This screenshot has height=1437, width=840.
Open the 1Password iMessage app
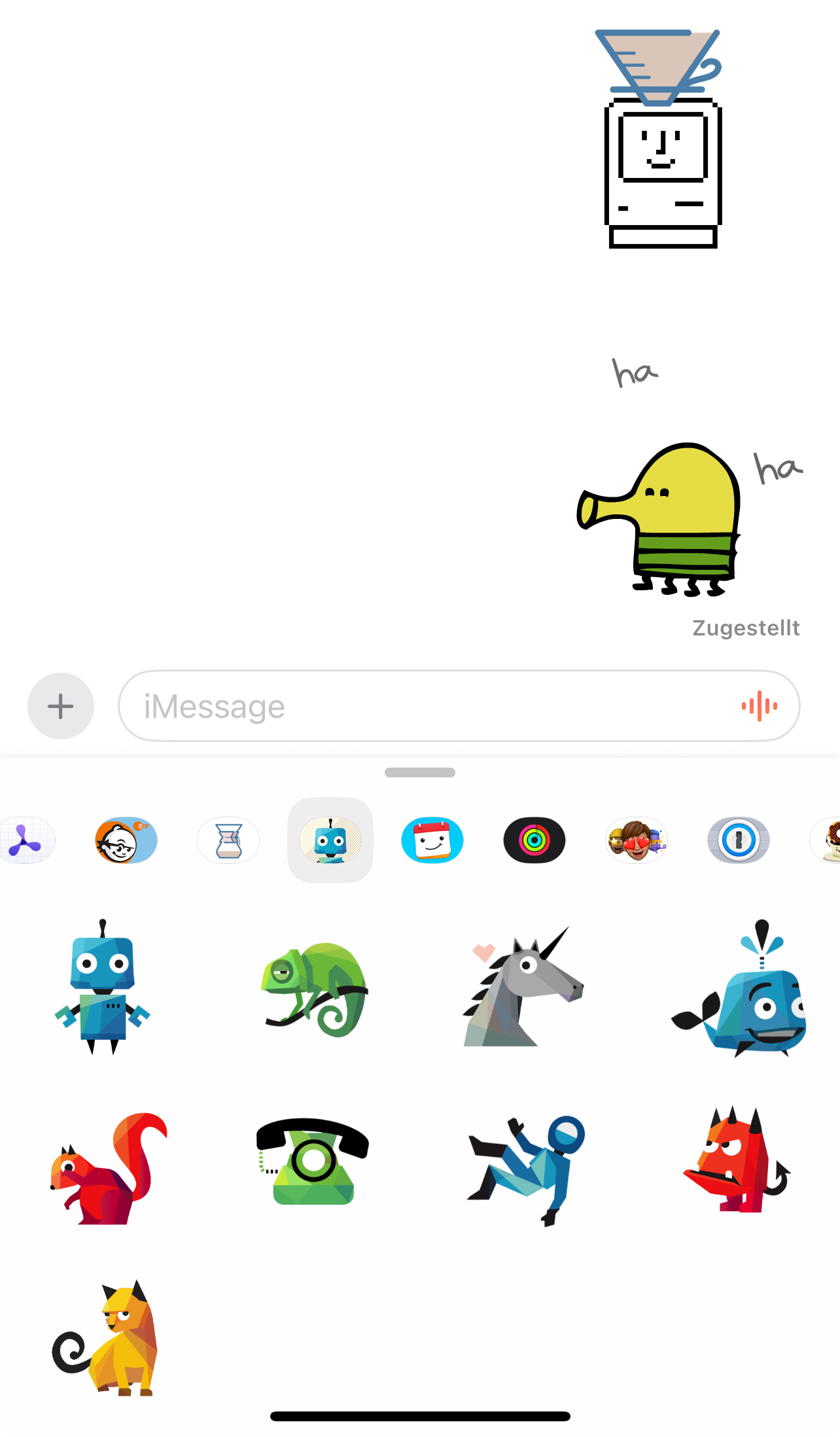pos(739,840)
